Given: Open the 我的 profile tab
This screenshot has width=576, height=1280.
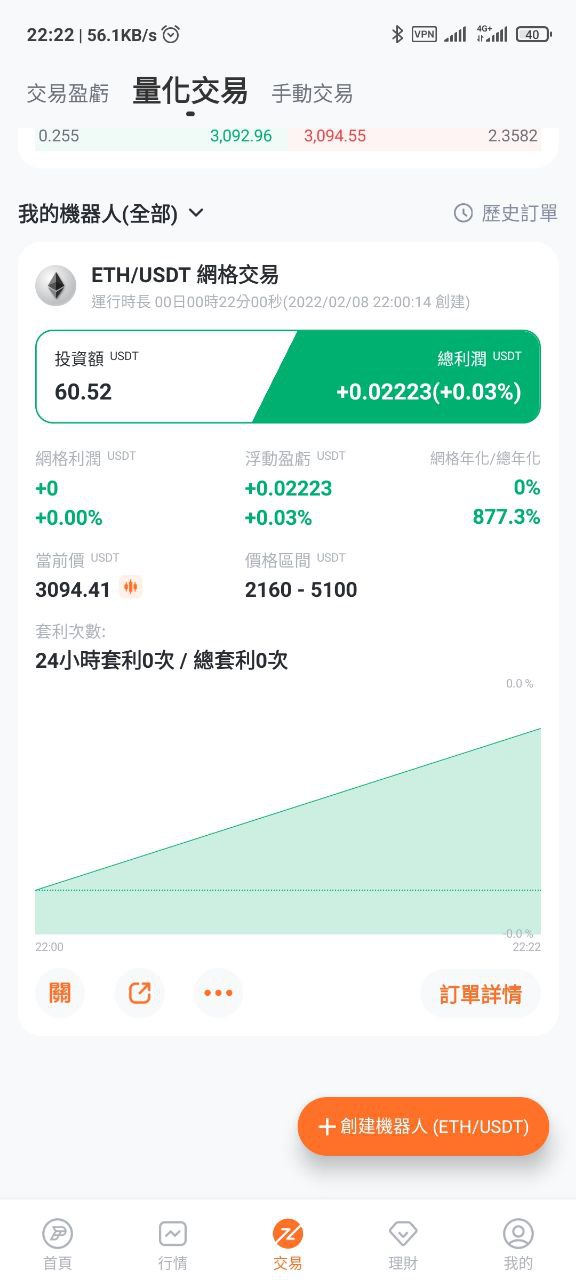Looking at the screenshot, I should coord(518,1245).
